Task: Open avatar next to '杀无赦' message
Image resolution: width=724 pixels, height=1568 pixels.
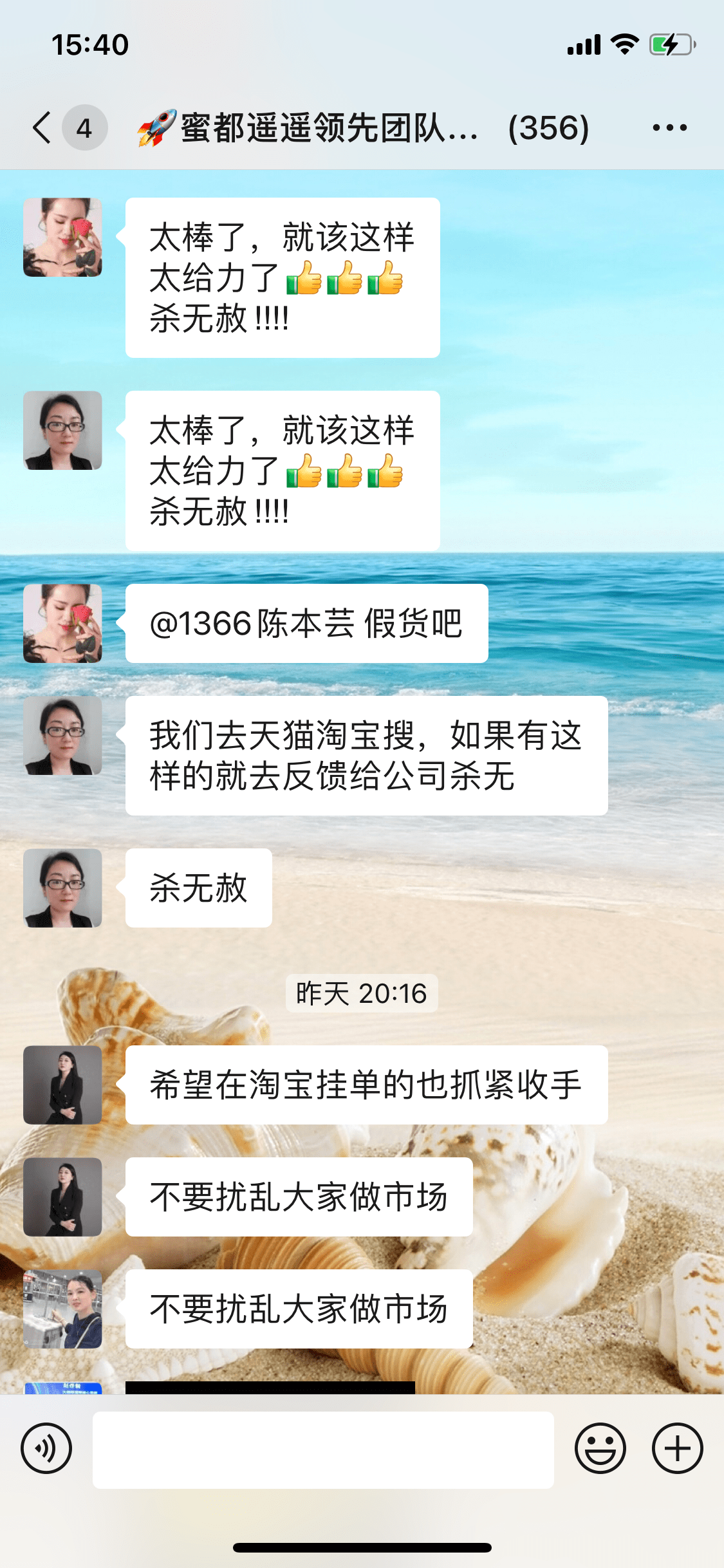Action: point(62,888)
